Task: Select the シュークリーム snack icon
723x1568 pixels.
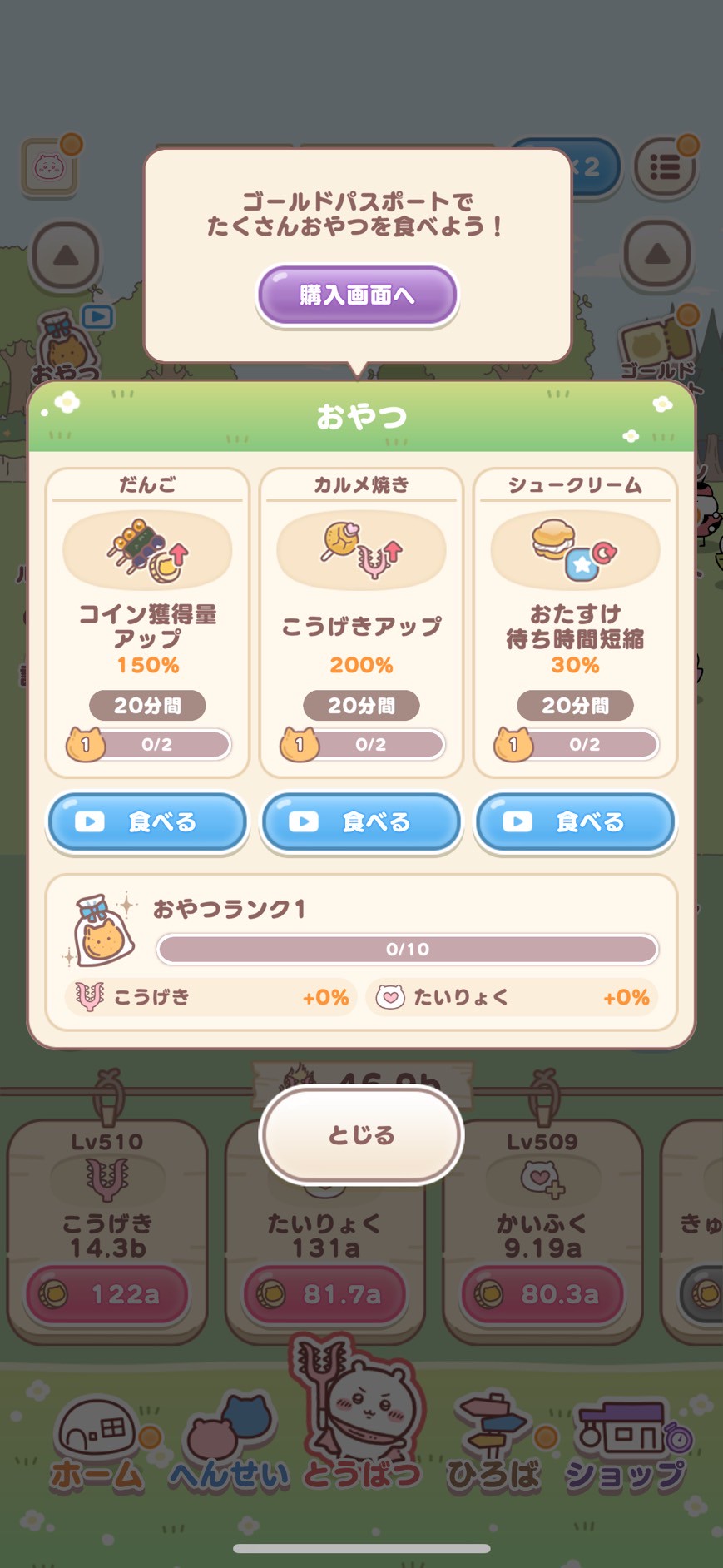Action: (x=574, y=550)
